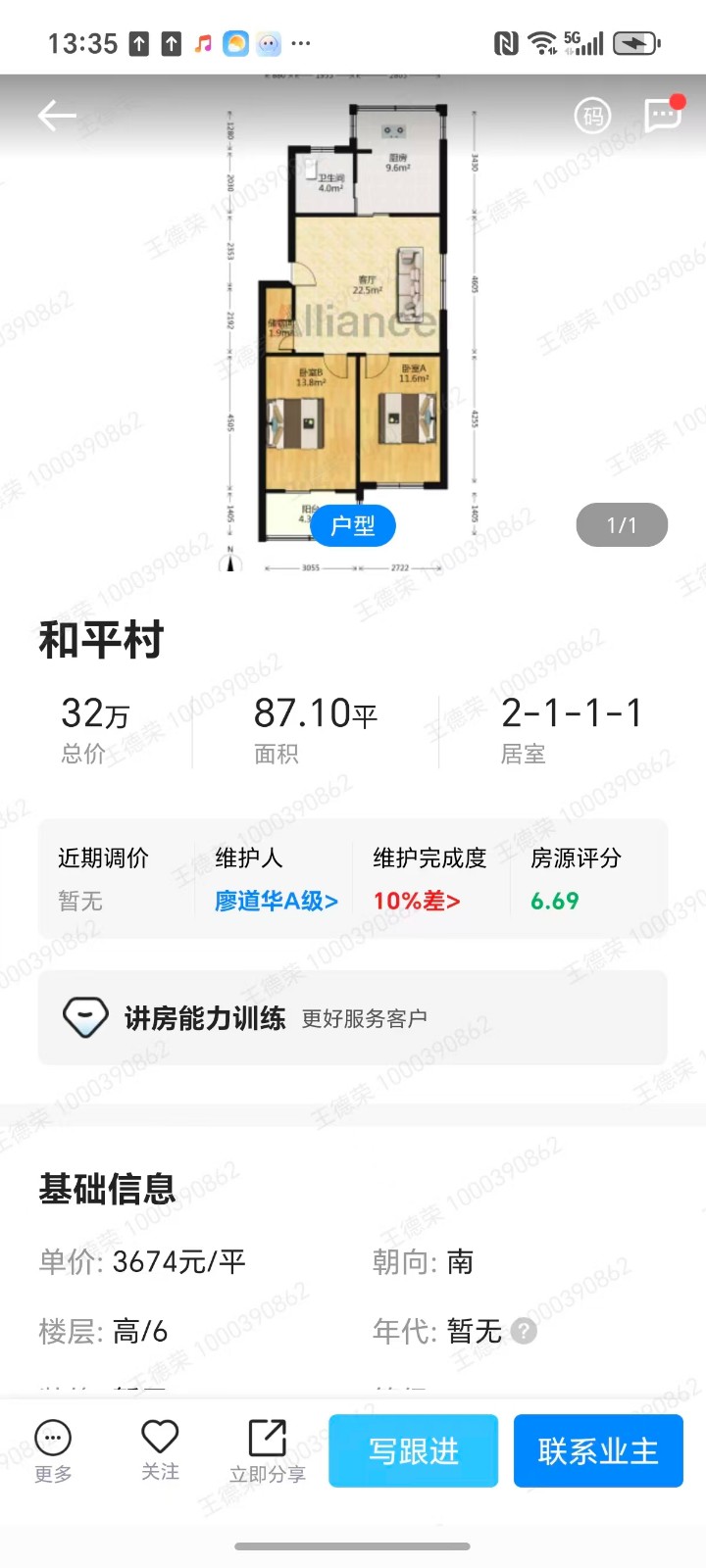Select the 户型 floor plan chip

353,526
